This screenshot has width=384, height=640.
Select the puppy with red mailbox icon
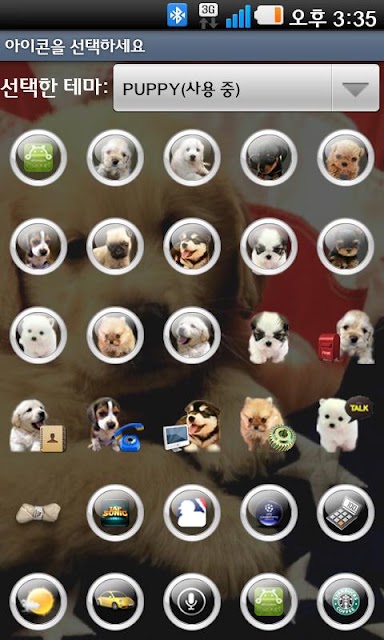point(346,336)
